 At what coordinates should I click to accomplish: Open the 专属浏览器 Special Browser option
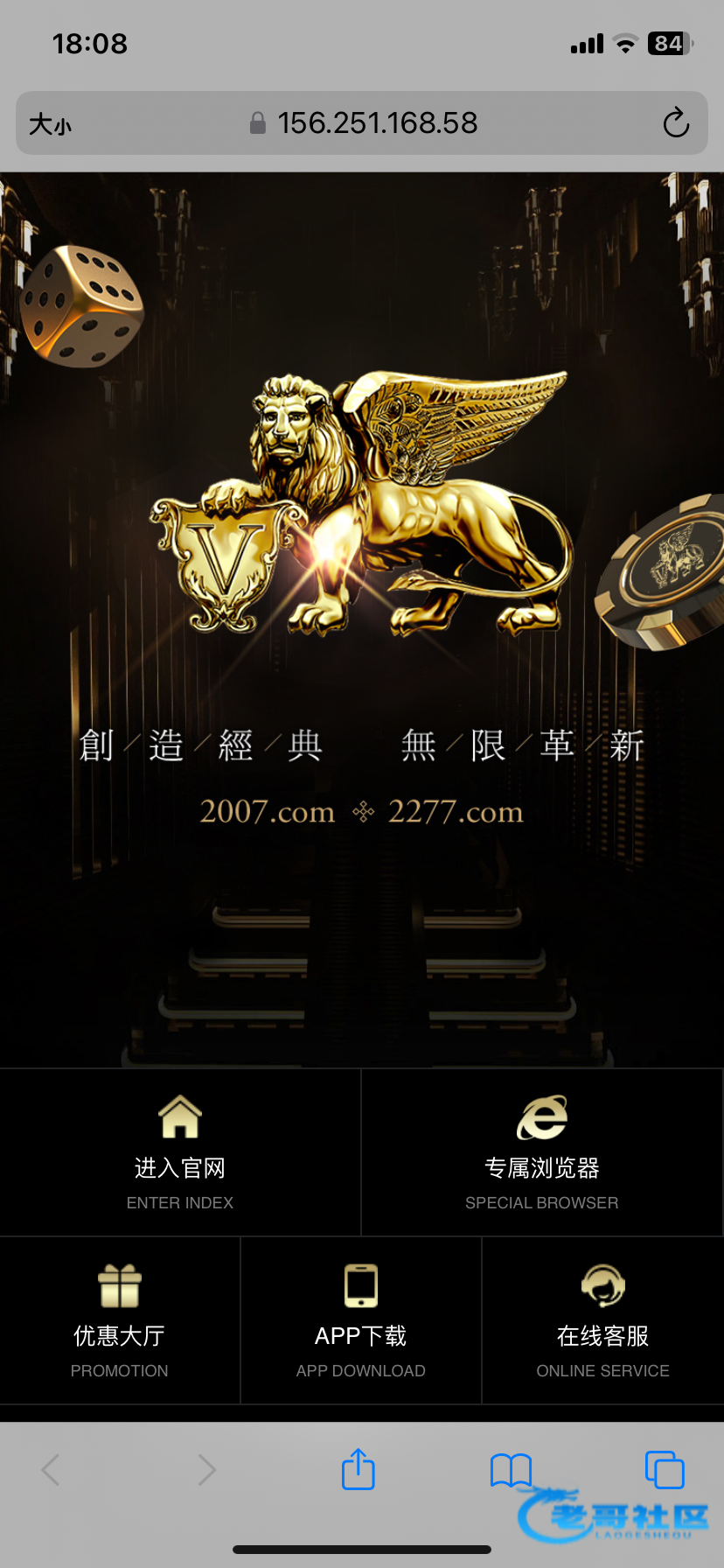click(x=541, y=1151)
